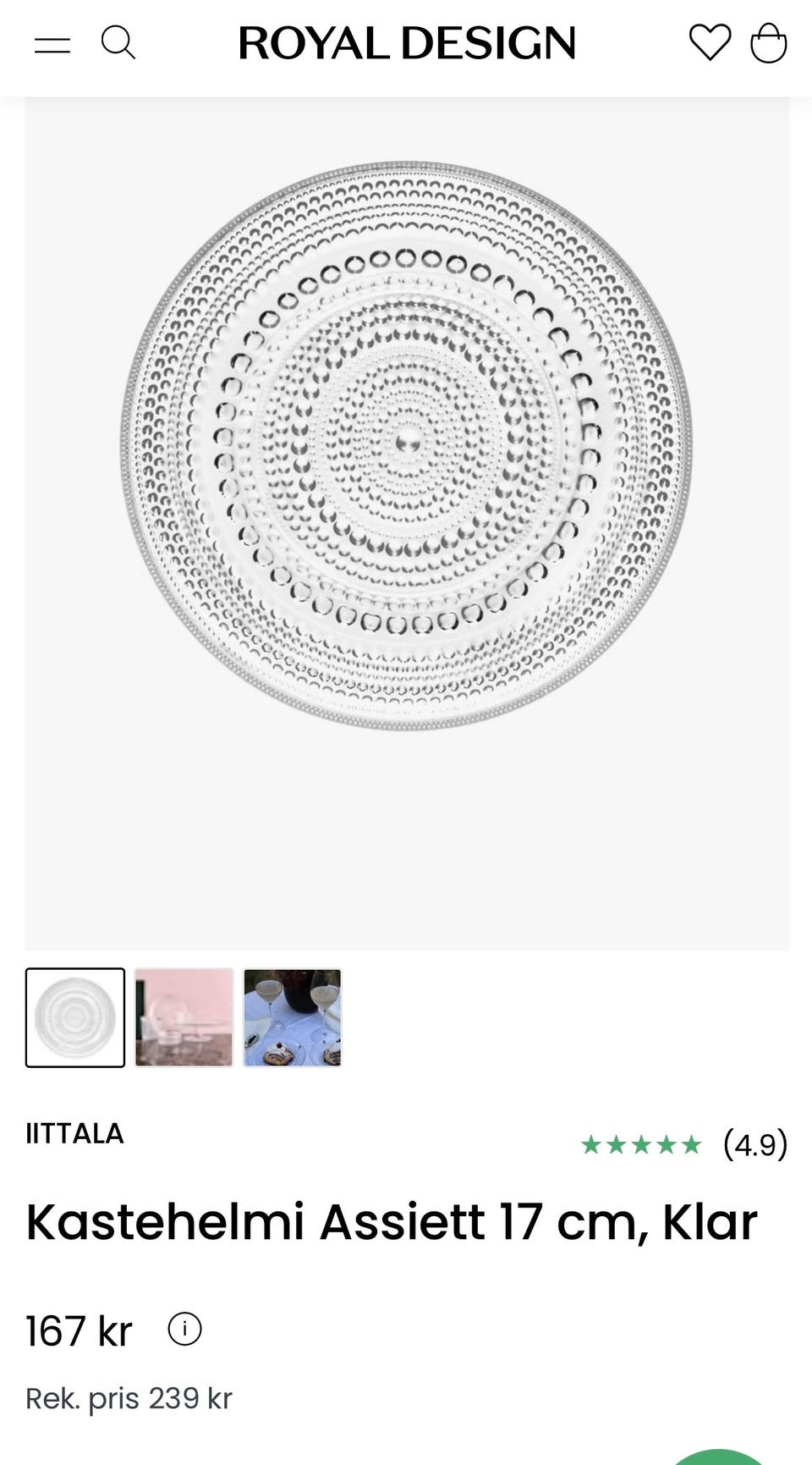Show the pink background product thumbnail

coord(184,1017)
